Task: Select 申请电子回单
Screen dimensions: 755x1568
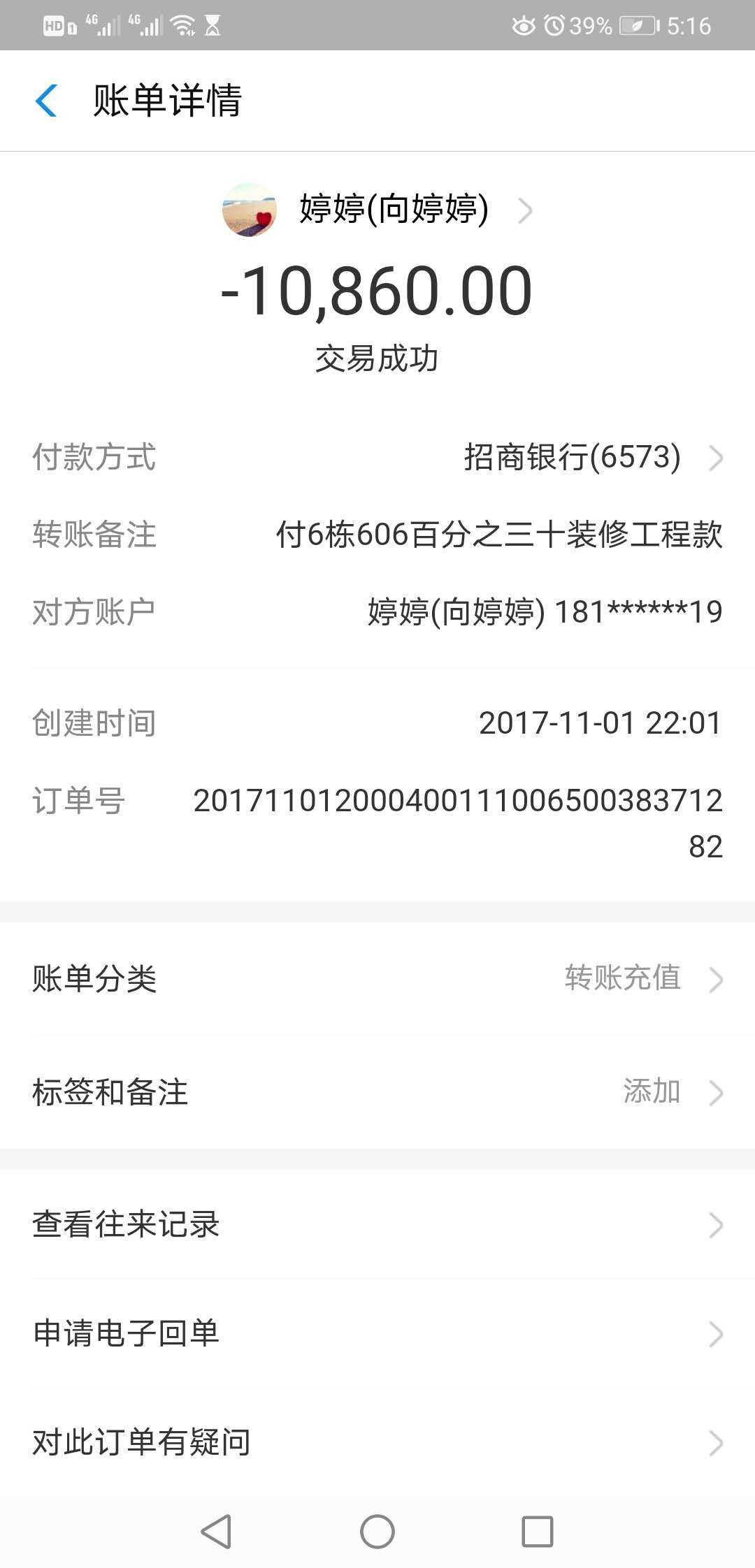Action: pyautogui.click(x=377, y=1333)
